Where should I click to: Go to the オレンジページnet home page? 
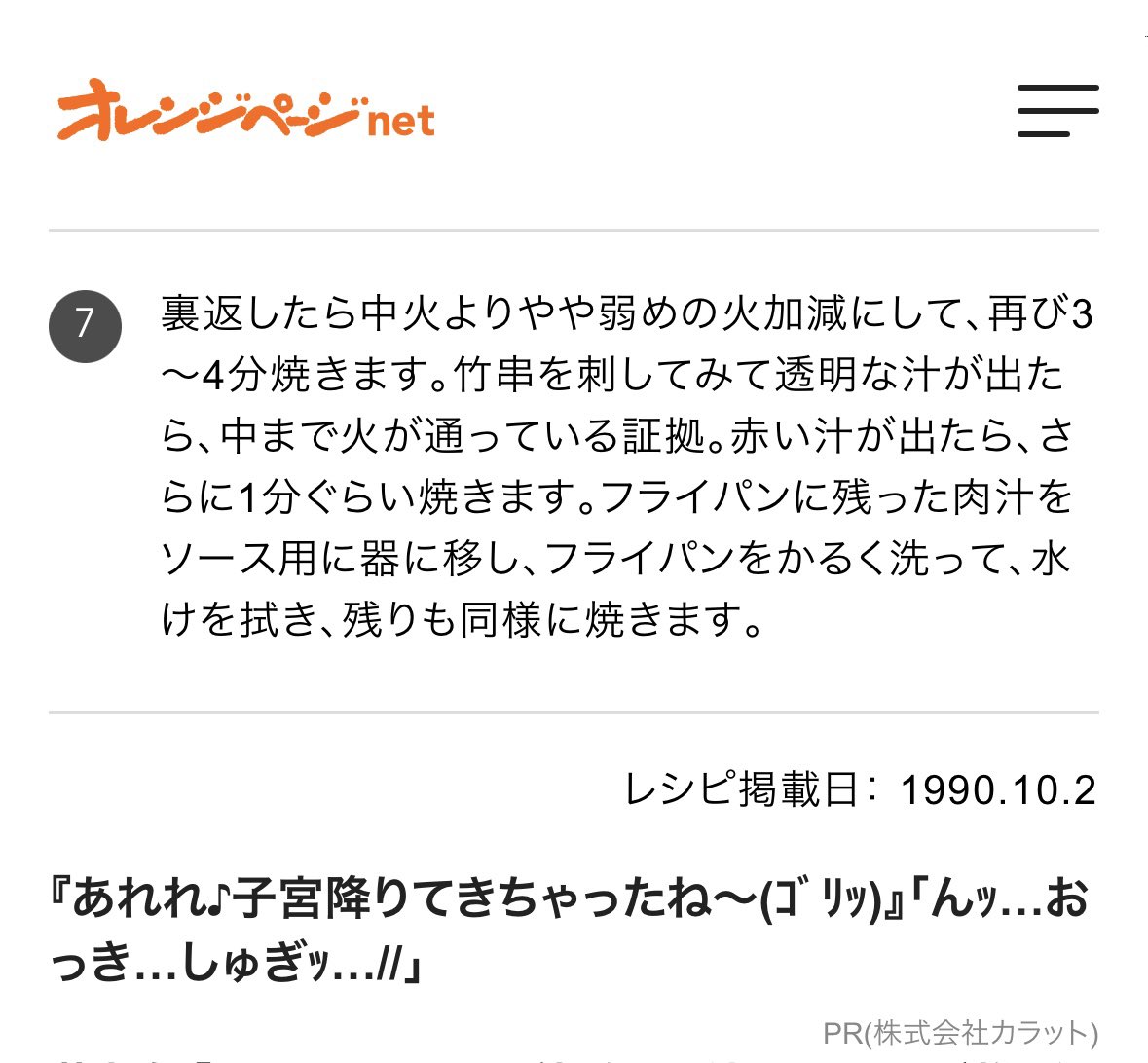(x=246, y=111)
